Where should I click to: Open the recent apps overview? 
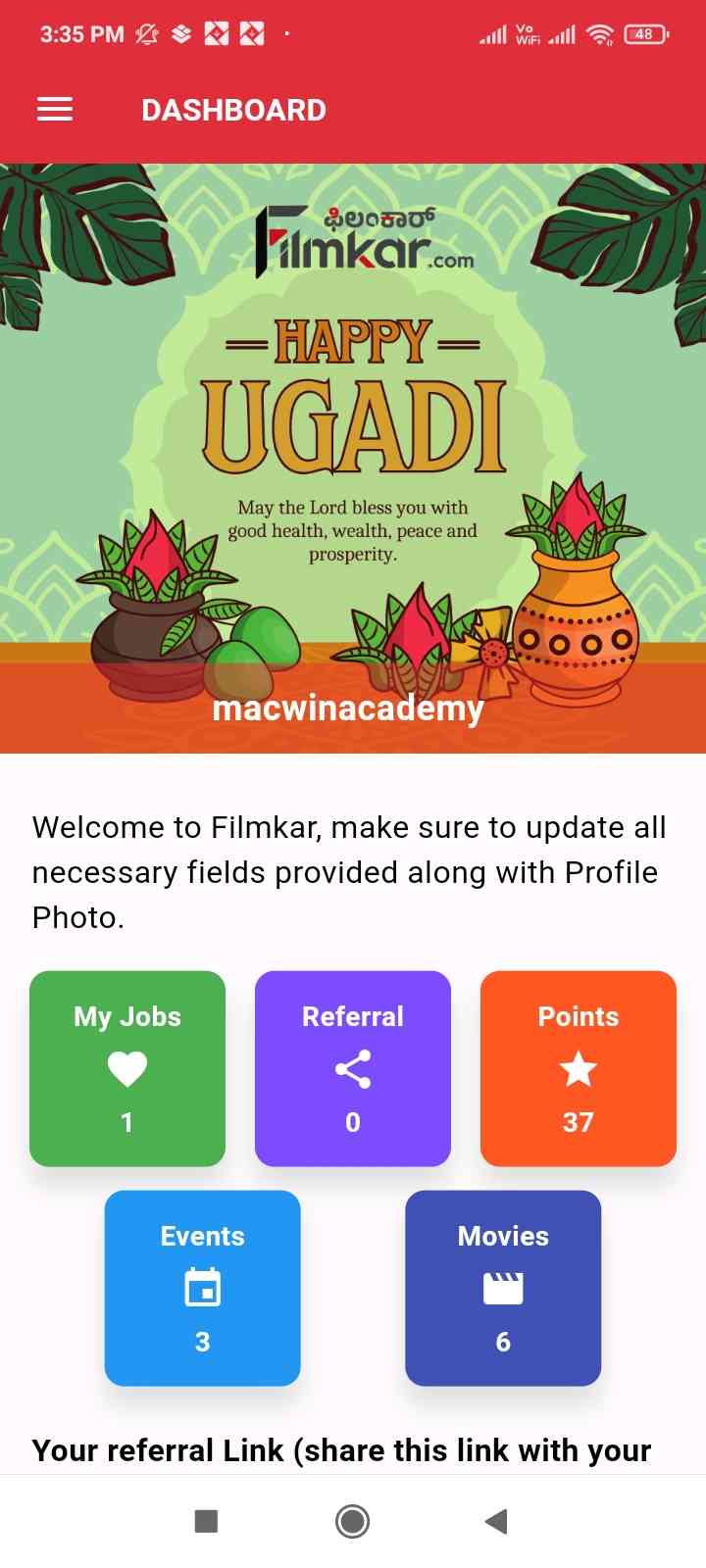(x=206, y=1521)
